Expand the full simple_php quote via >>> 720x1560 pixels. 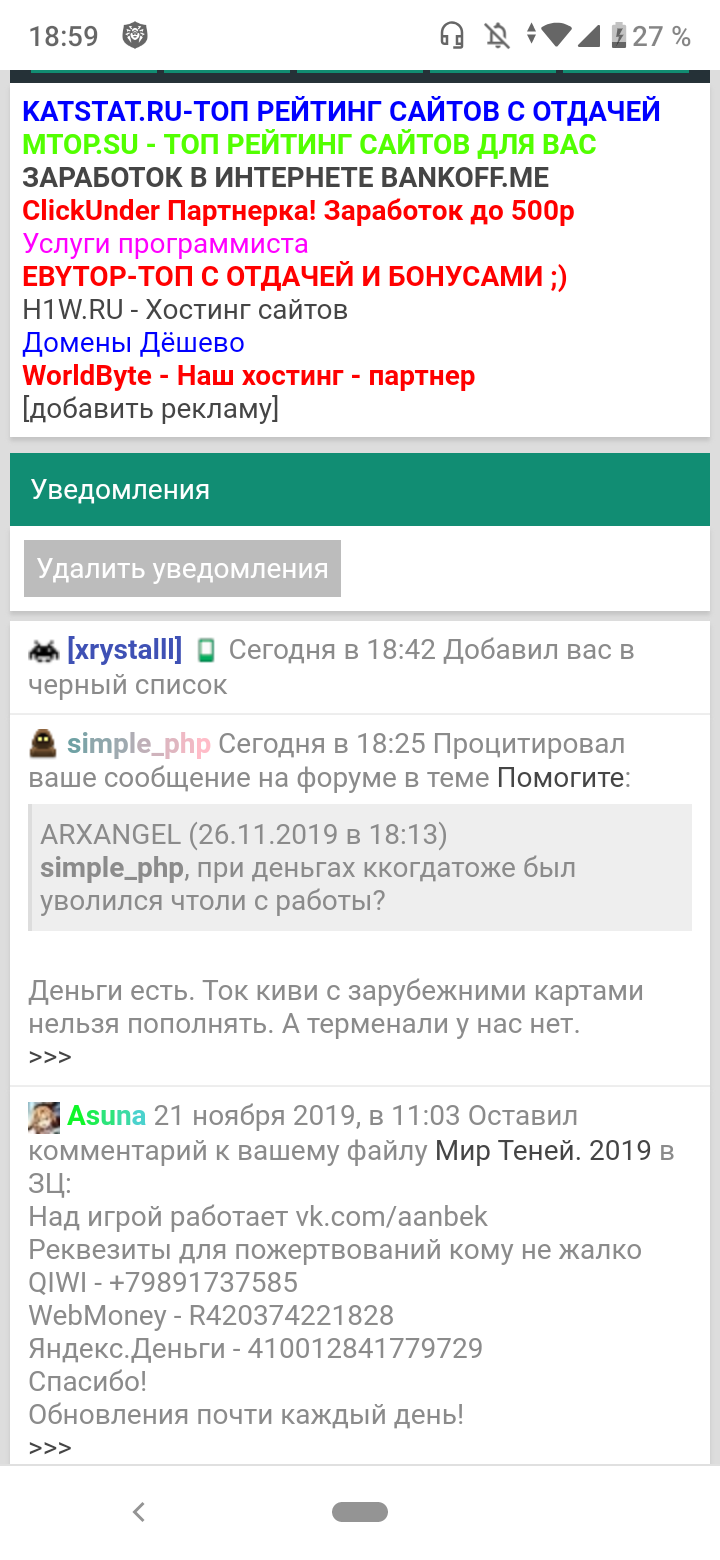(50, 1057)
